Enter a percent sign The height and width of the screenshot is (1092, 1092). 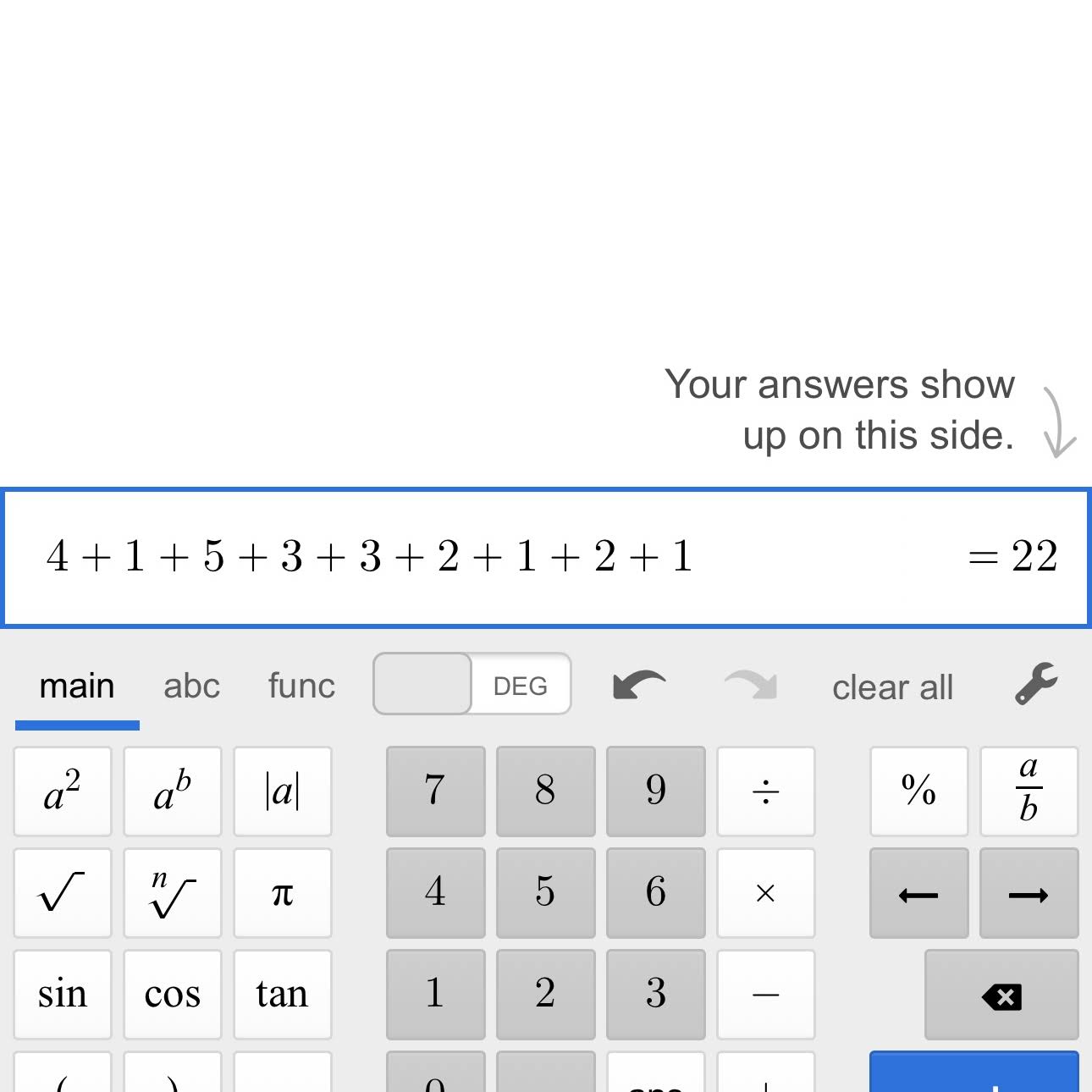[x=918, y=791]
